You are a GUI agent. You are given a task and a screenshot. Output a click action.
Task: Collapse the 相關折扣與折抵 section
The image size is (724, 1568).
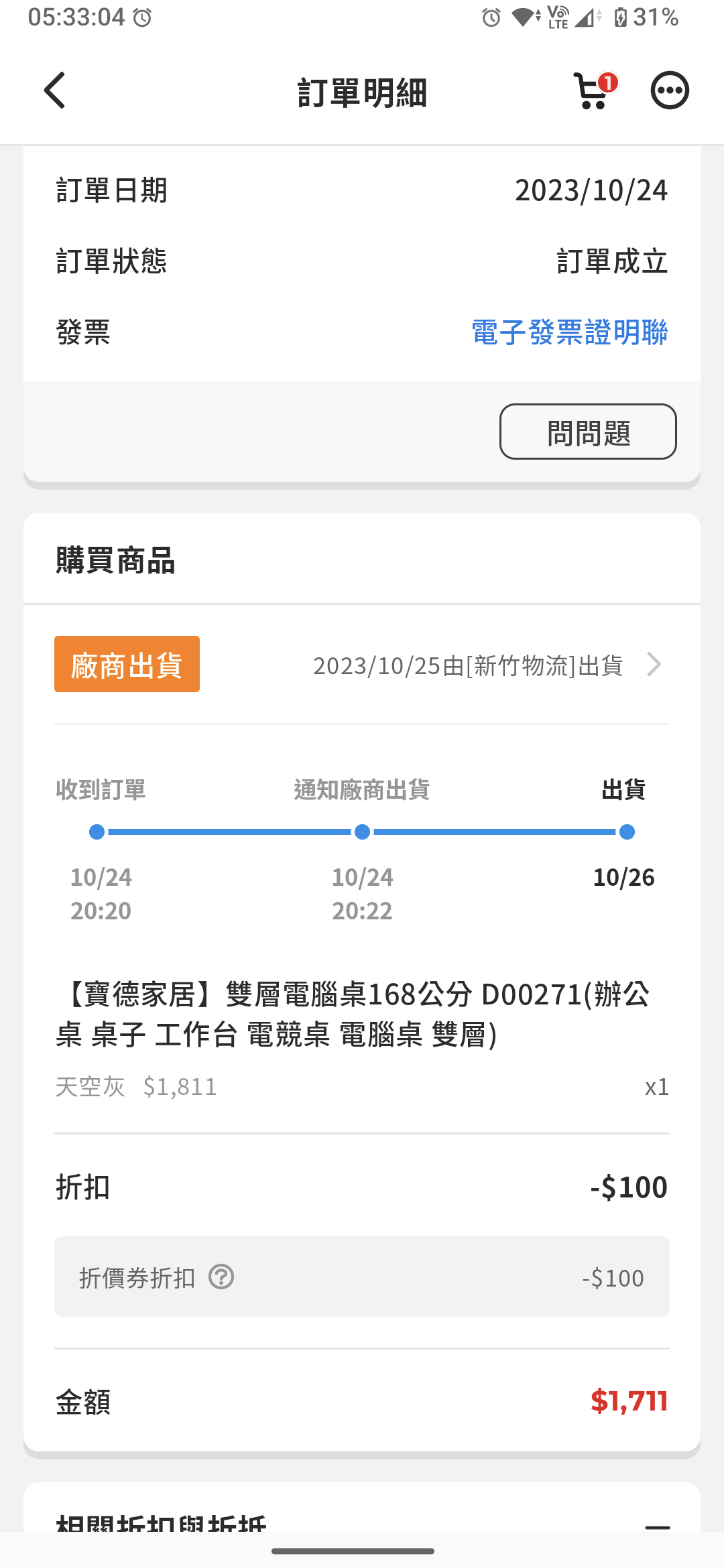tap(657, 1526)
